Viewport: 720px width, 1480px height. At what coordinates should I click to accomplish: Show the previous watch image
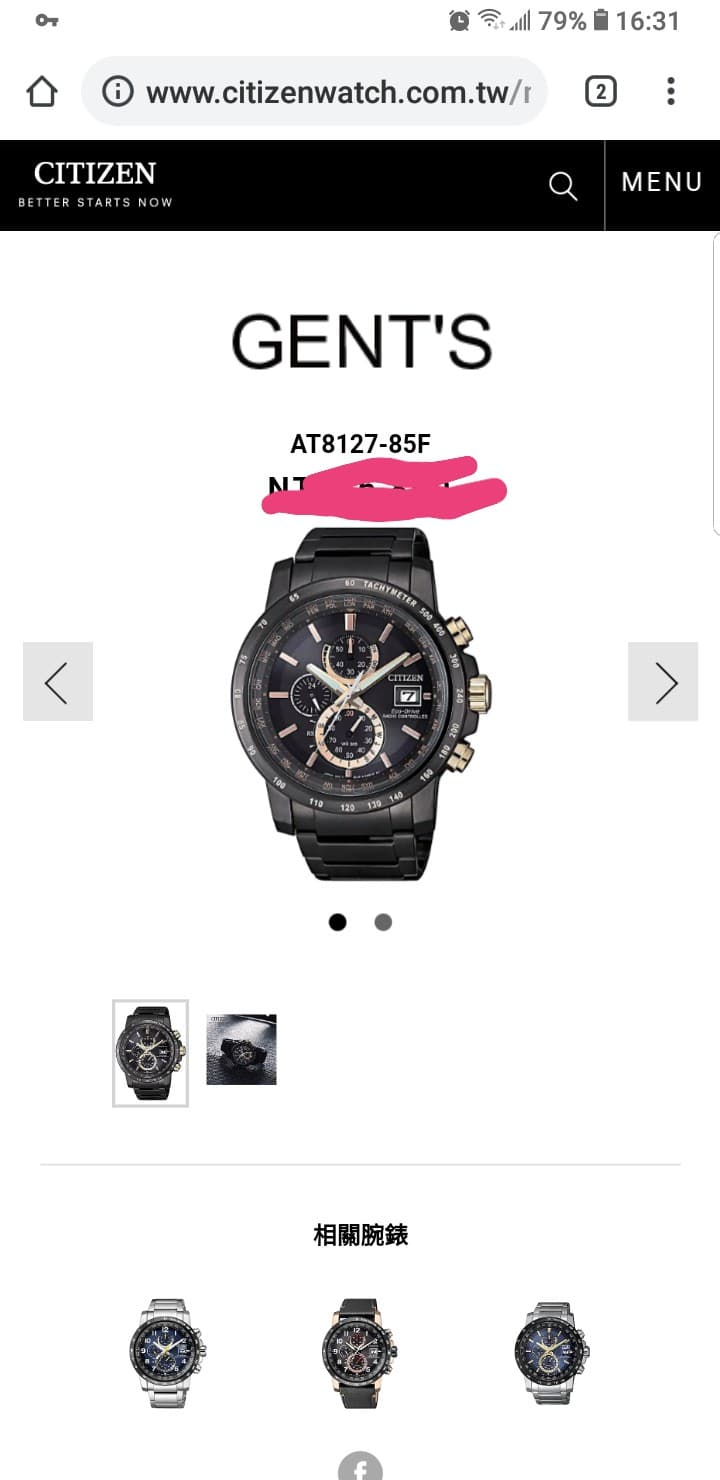[x=57, y=682]
